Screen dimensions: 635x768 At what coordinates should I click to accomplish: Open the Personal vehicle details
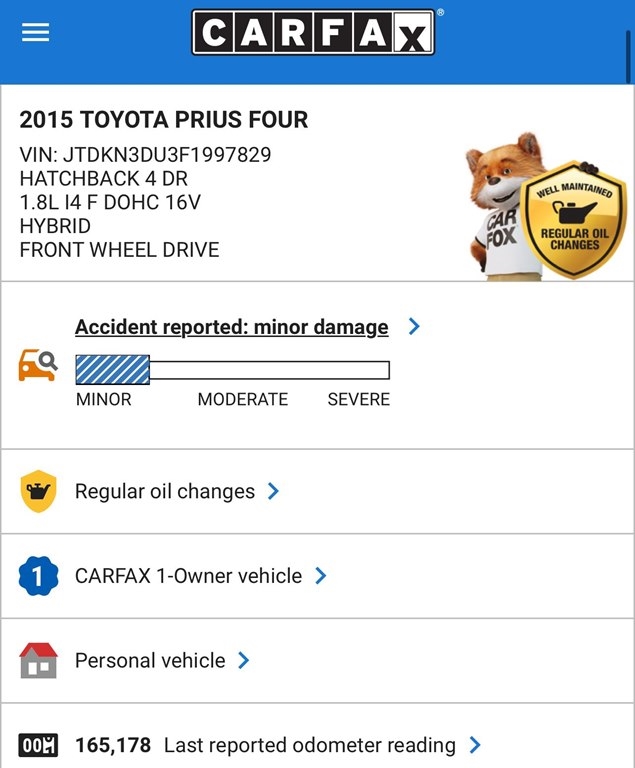coord(150,661)
